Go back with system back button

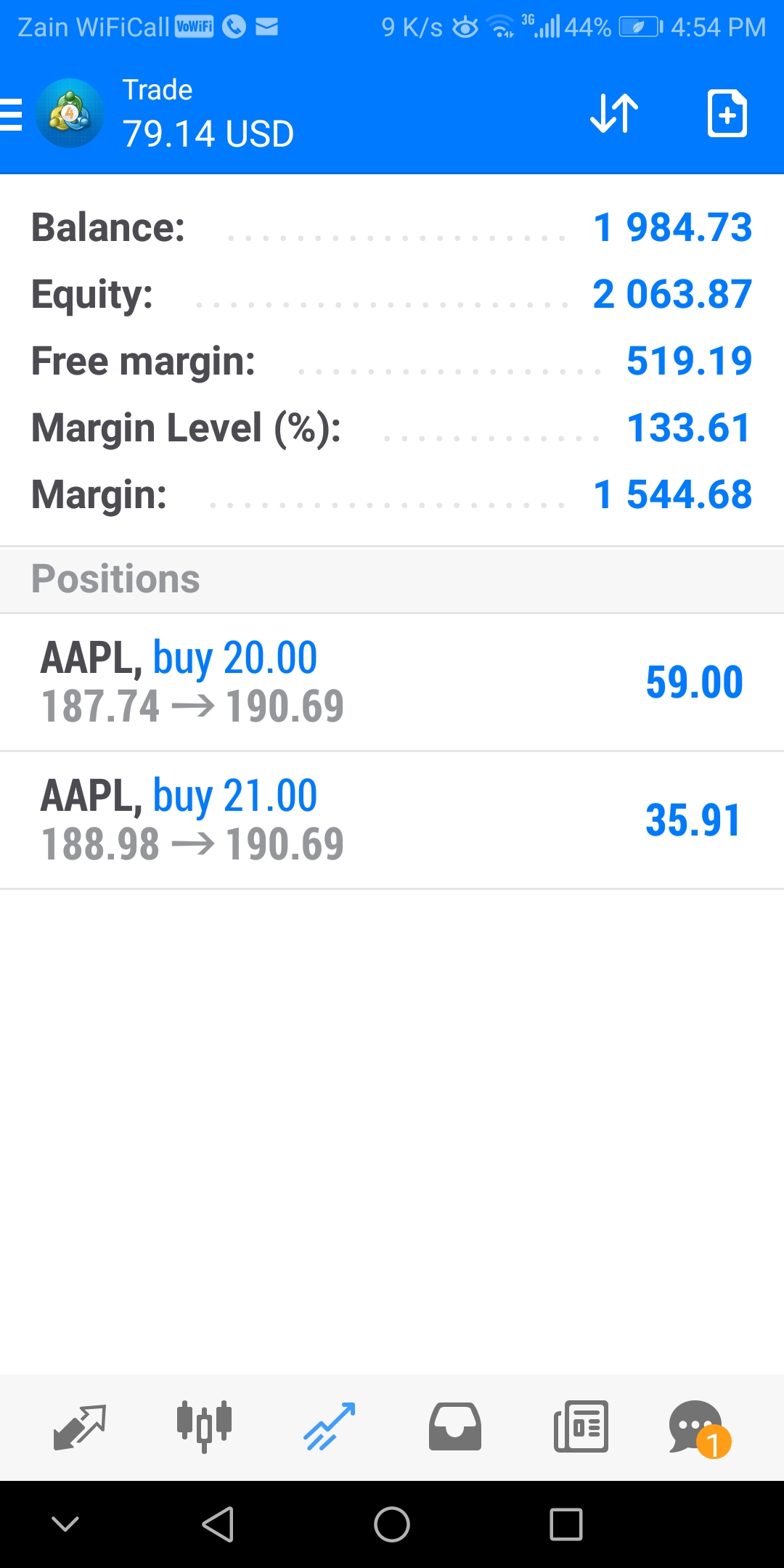(x=218, y=1524)
